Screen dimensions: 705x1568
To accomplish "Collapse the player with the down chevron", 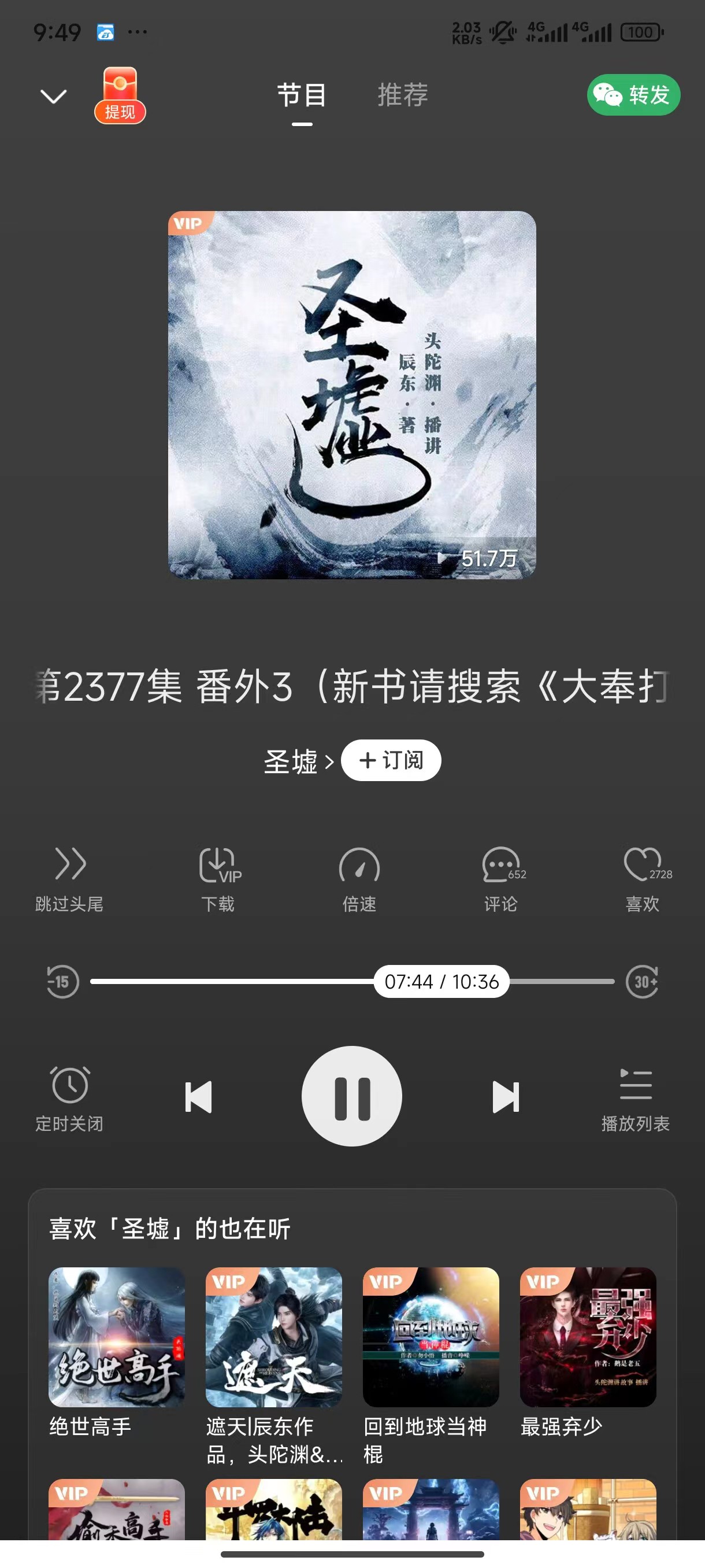I will (x=54, y=96).
